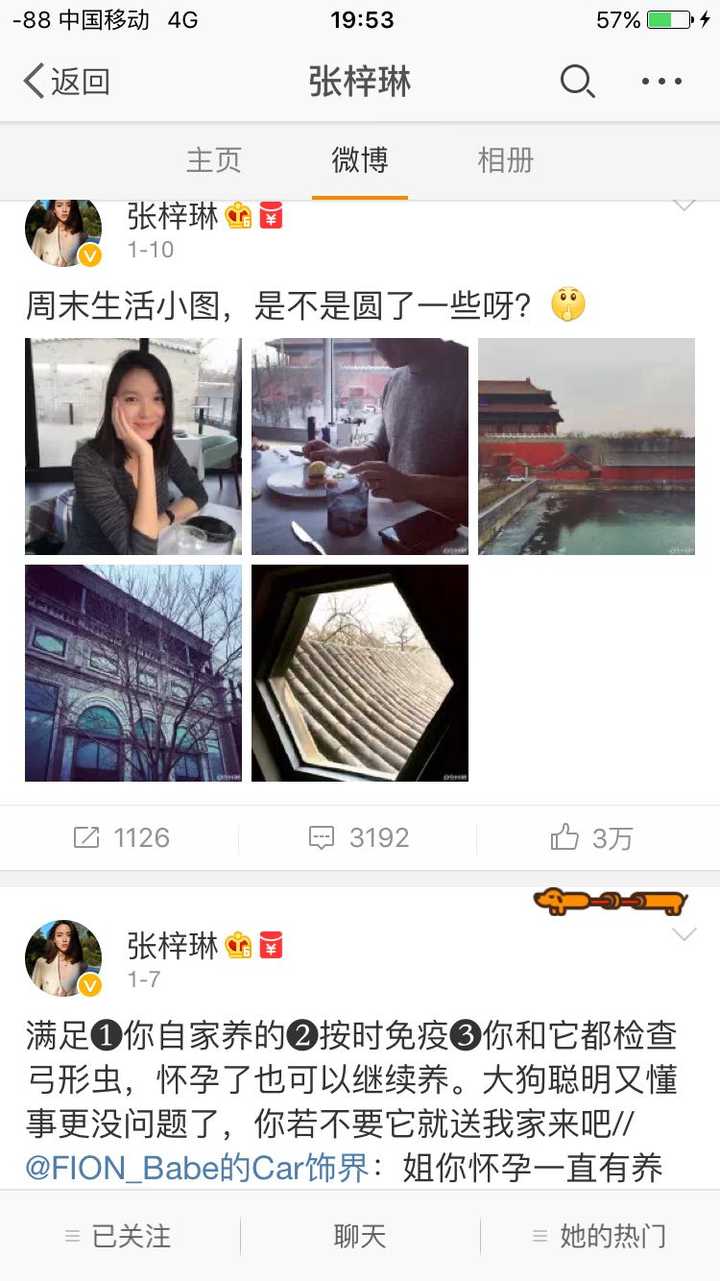This screenshot has height=1281, width=720.
Task: Switch to the 相册 tab
Action: tap(505, 160)
